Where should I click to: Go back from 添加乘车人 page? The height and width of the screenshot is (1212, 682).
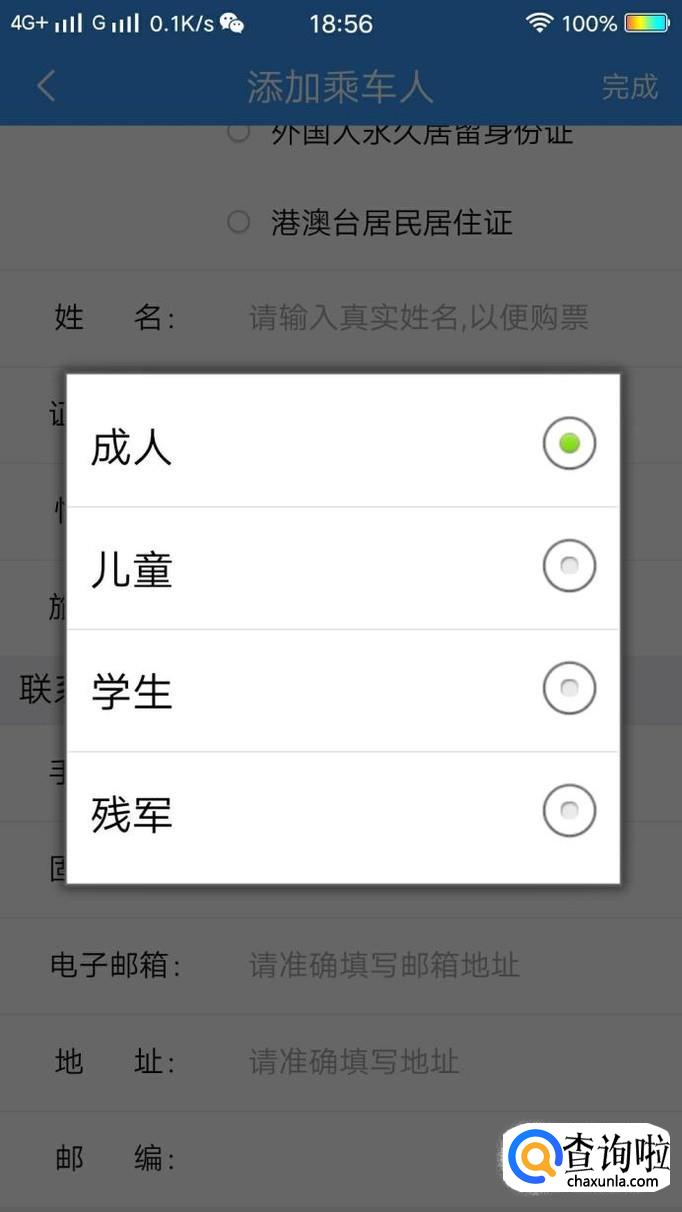point(46,86)
